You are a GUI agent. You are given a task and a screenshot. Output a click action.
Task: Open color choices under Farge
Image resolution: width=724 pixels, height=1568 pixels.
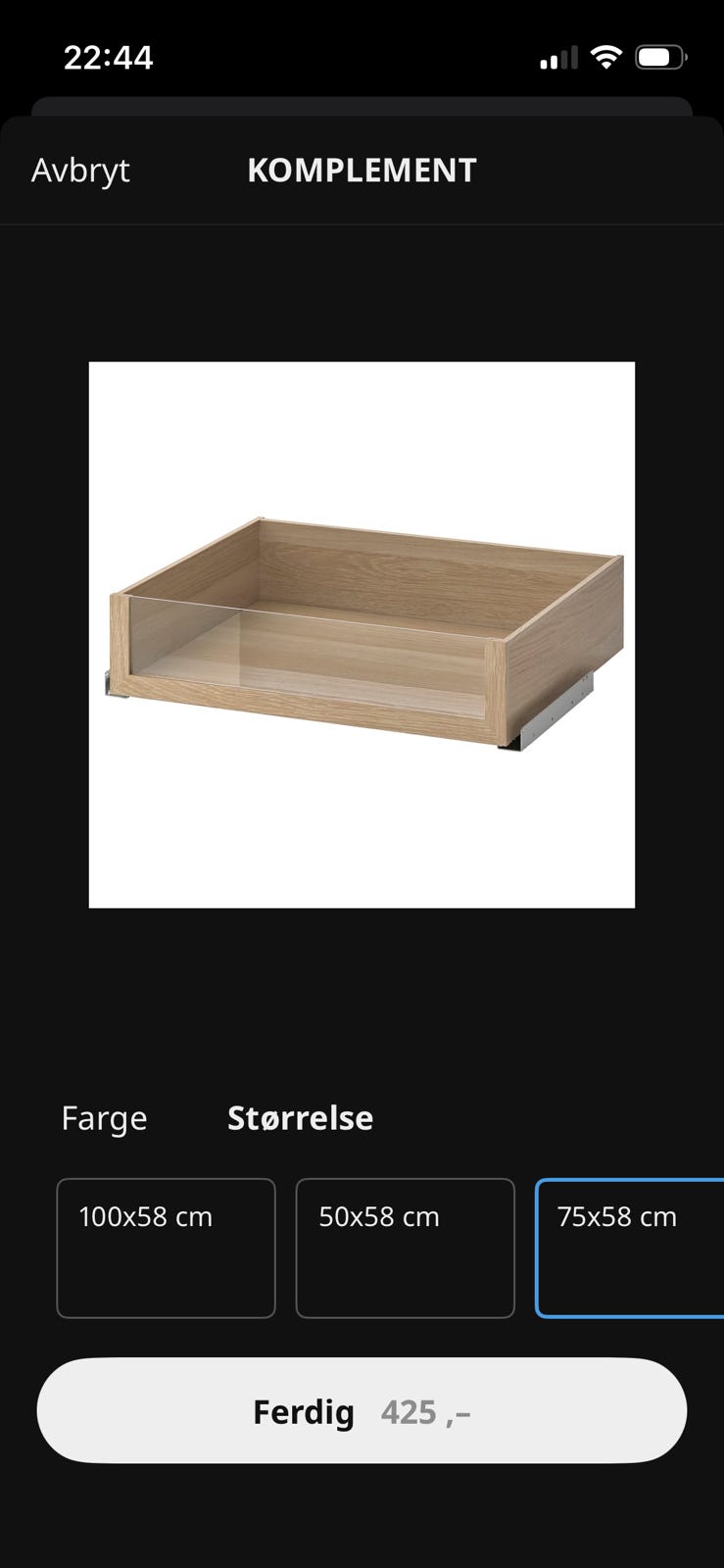coord(104,1117)
